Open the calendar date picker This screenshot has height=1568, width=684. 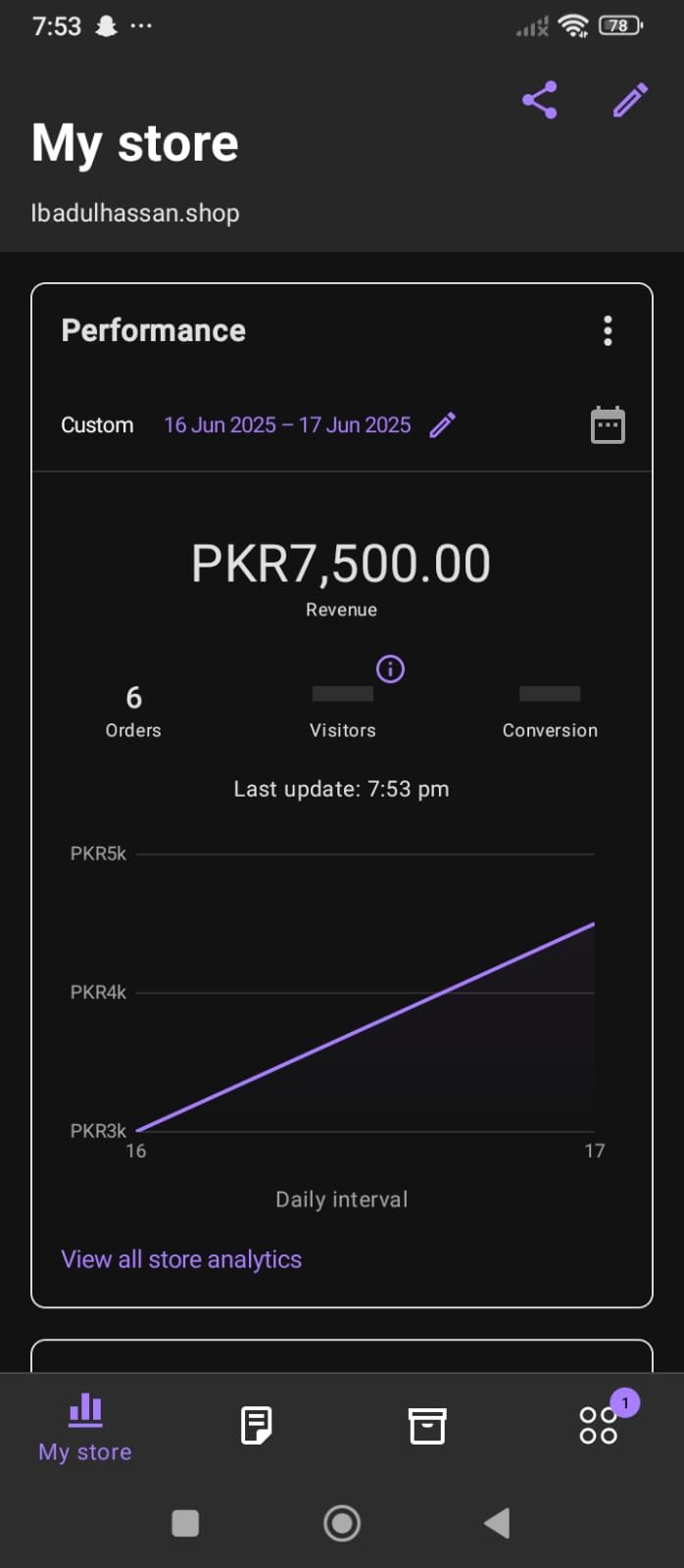click(608, 425)
